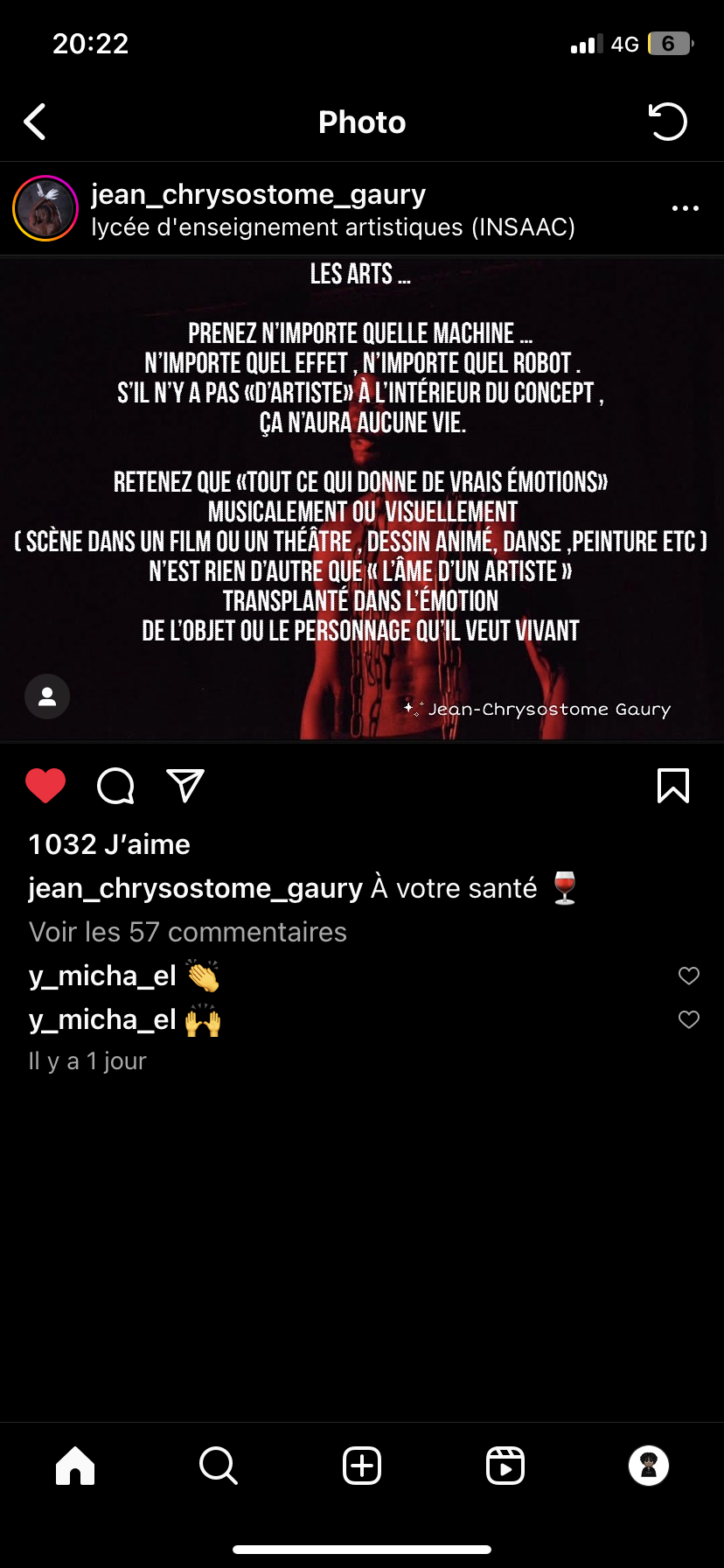Go back from the Photo screen

coord(35,122)
